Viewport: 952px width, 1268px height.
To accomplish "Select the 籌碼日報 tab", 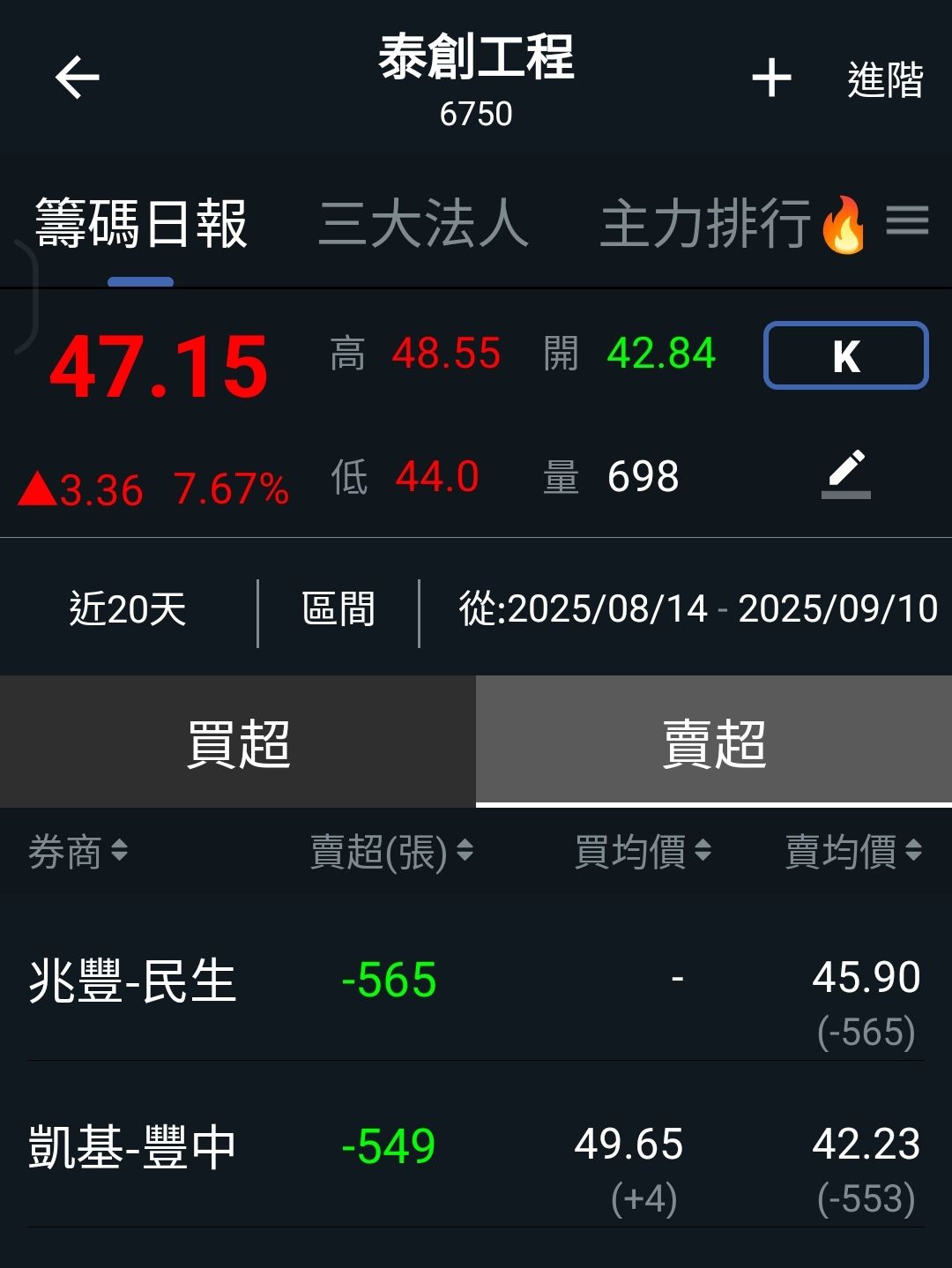I will (141, 224).
